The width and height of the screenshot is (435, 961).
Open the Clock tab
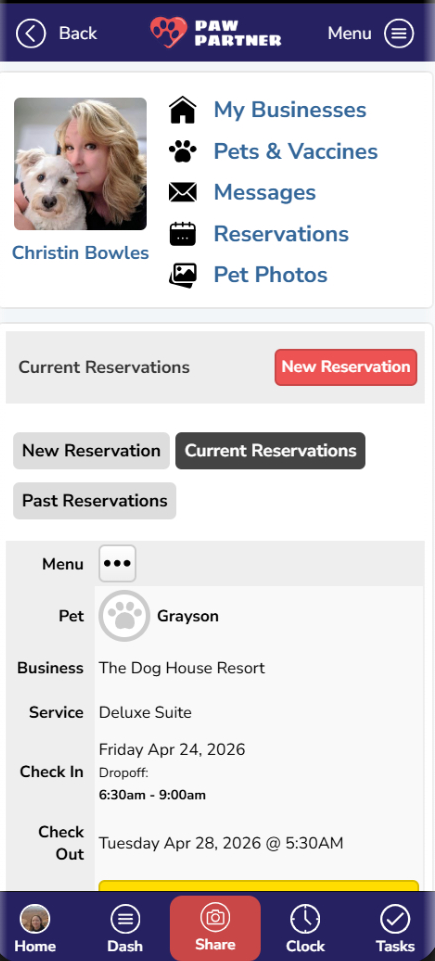coord(305,930)
